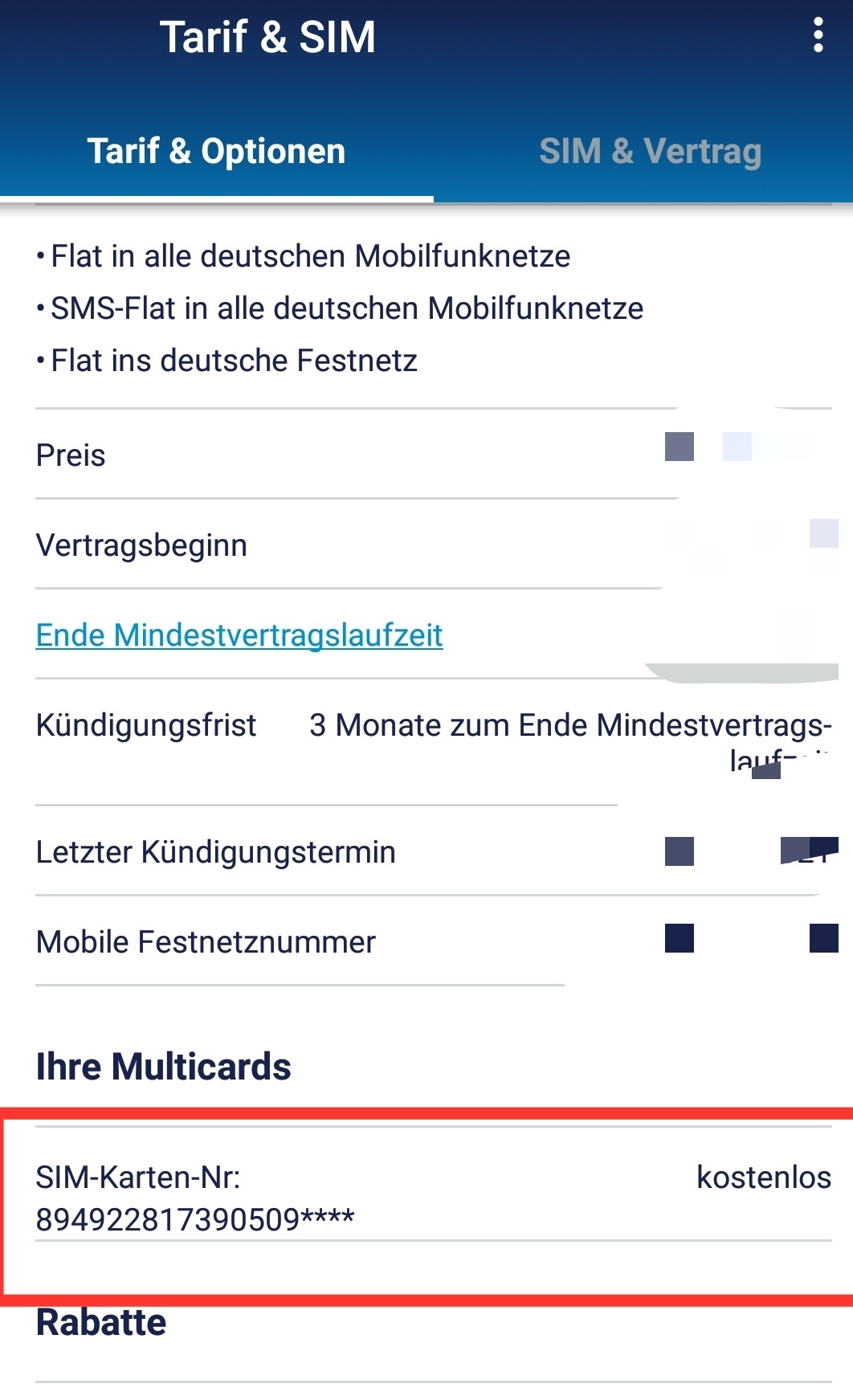Open the three-dot overflow menu
853x1400 pixels.
tap(818, 36)
